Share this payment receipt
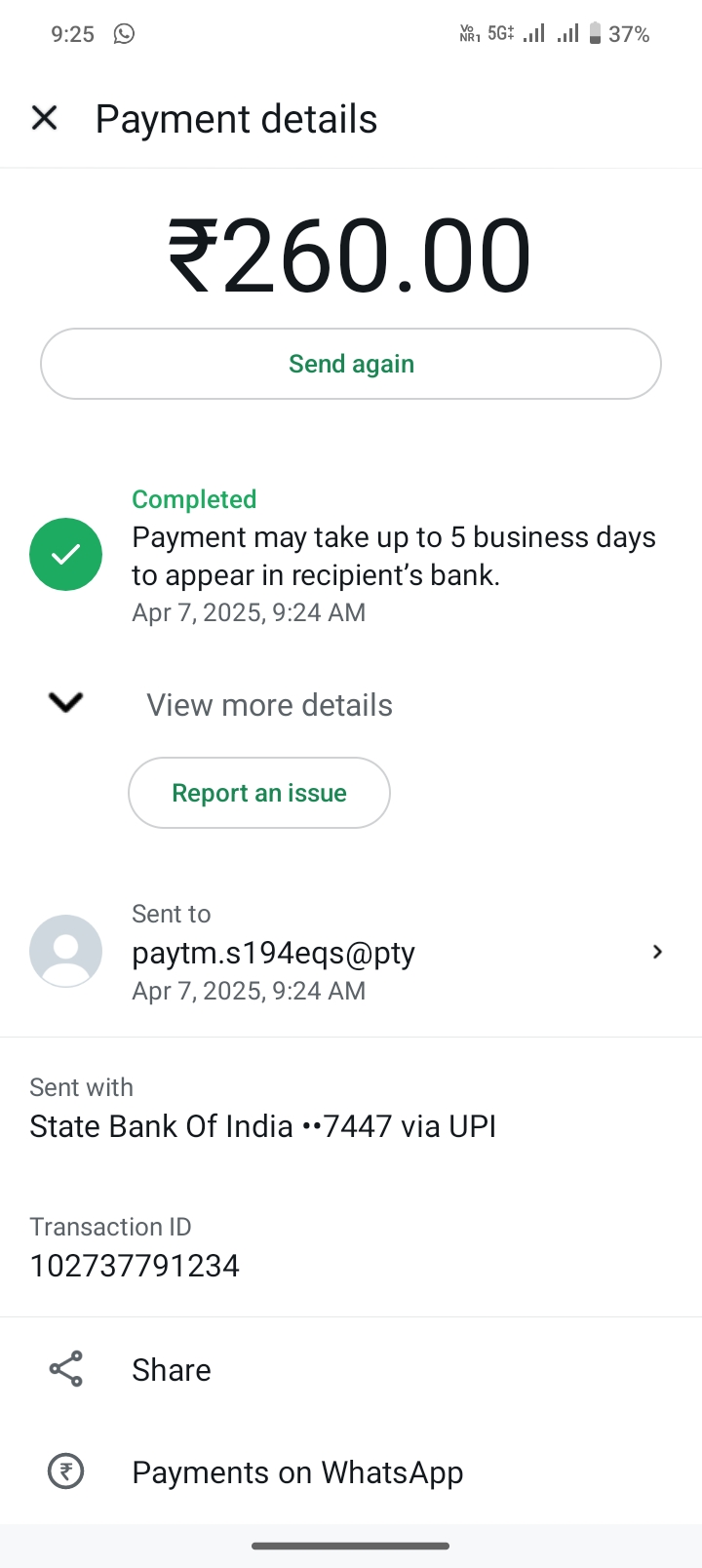This screenshot has height=1568, width=702. [x=171, y=1370]
